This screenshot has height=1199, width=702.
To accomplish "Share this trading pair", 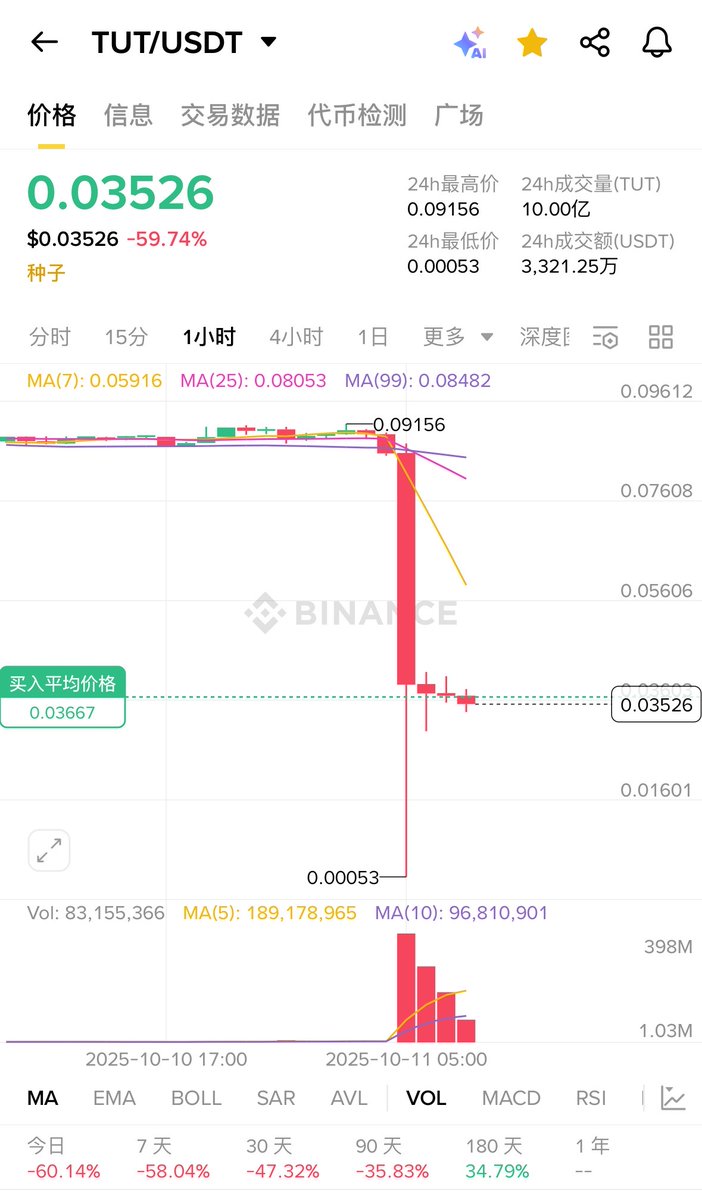I will point(595,42).
